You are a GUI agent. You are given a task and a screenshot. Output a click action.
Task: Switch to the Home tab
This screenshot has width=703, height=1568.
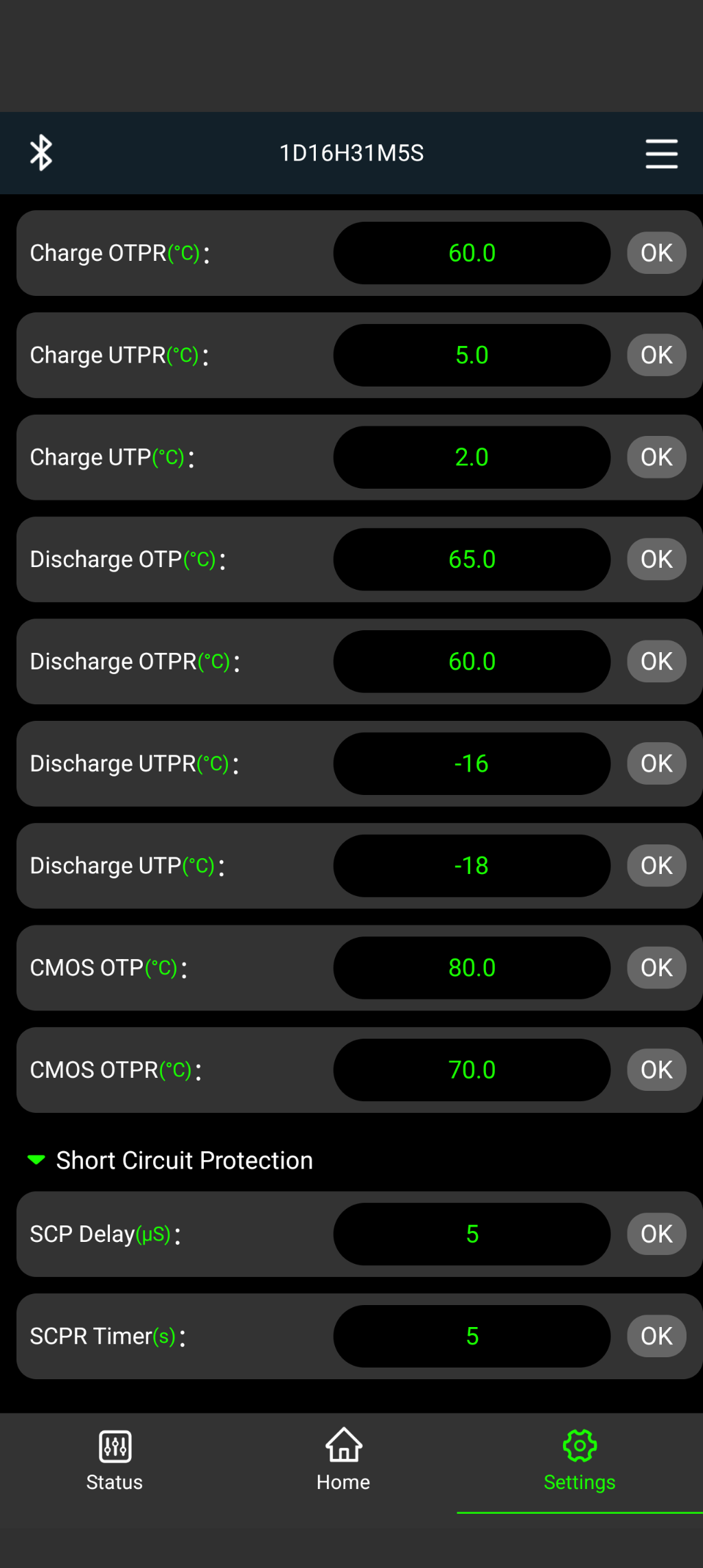coord(343,1460)
